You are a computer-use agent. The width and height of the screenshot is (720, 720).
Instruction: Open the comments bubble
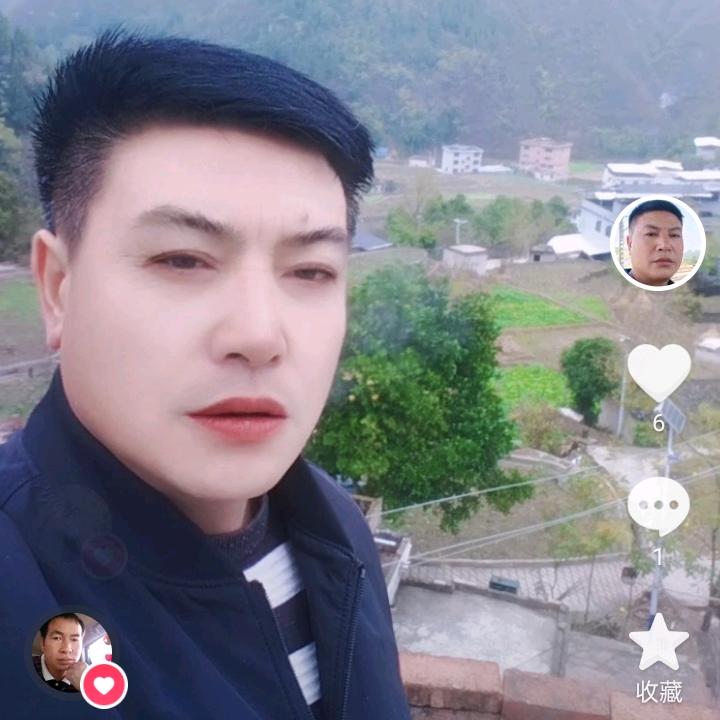[658, 506]
